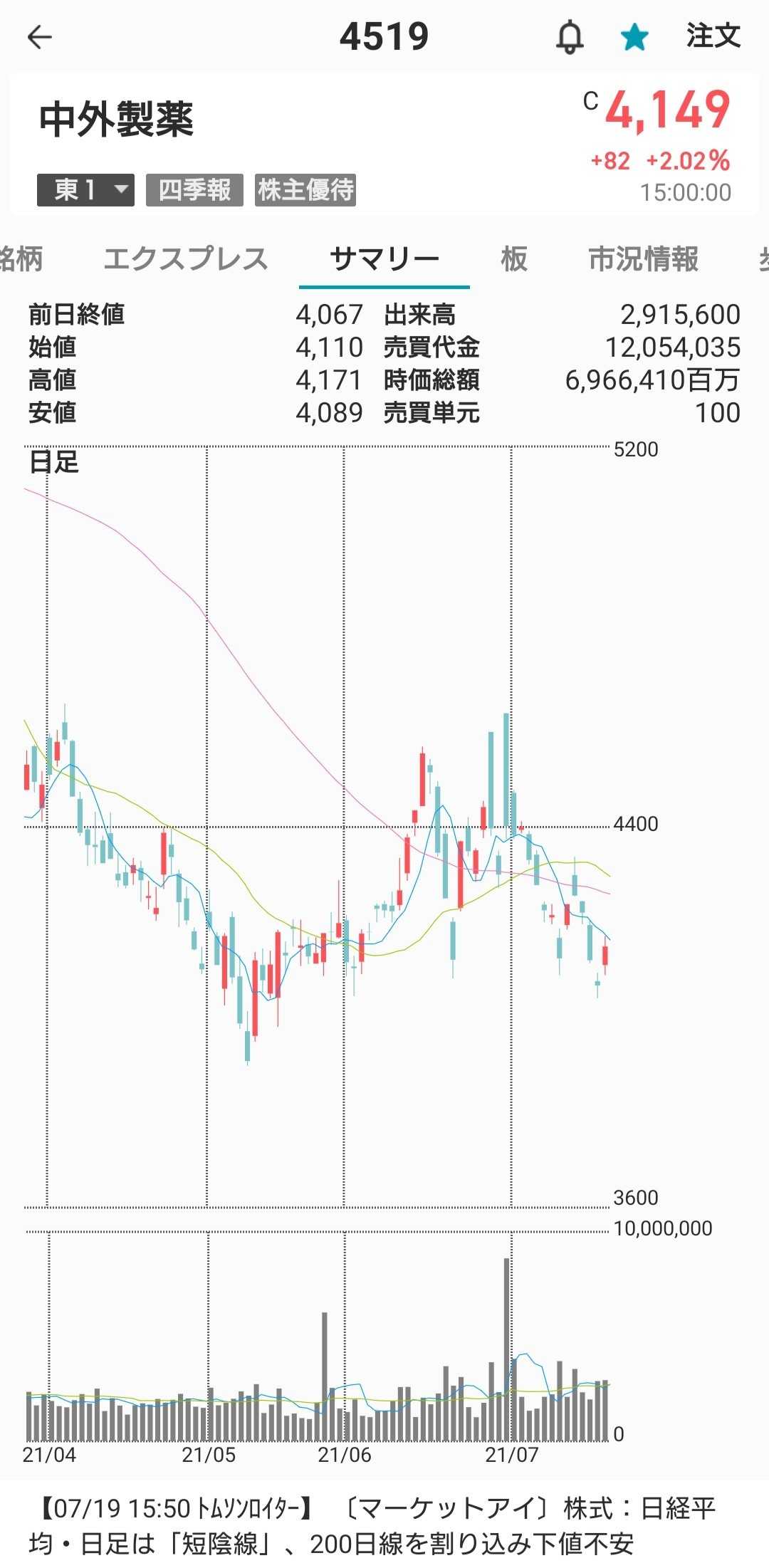Open the 四季報 company report

pyautogui.click(x=194, y=190)
